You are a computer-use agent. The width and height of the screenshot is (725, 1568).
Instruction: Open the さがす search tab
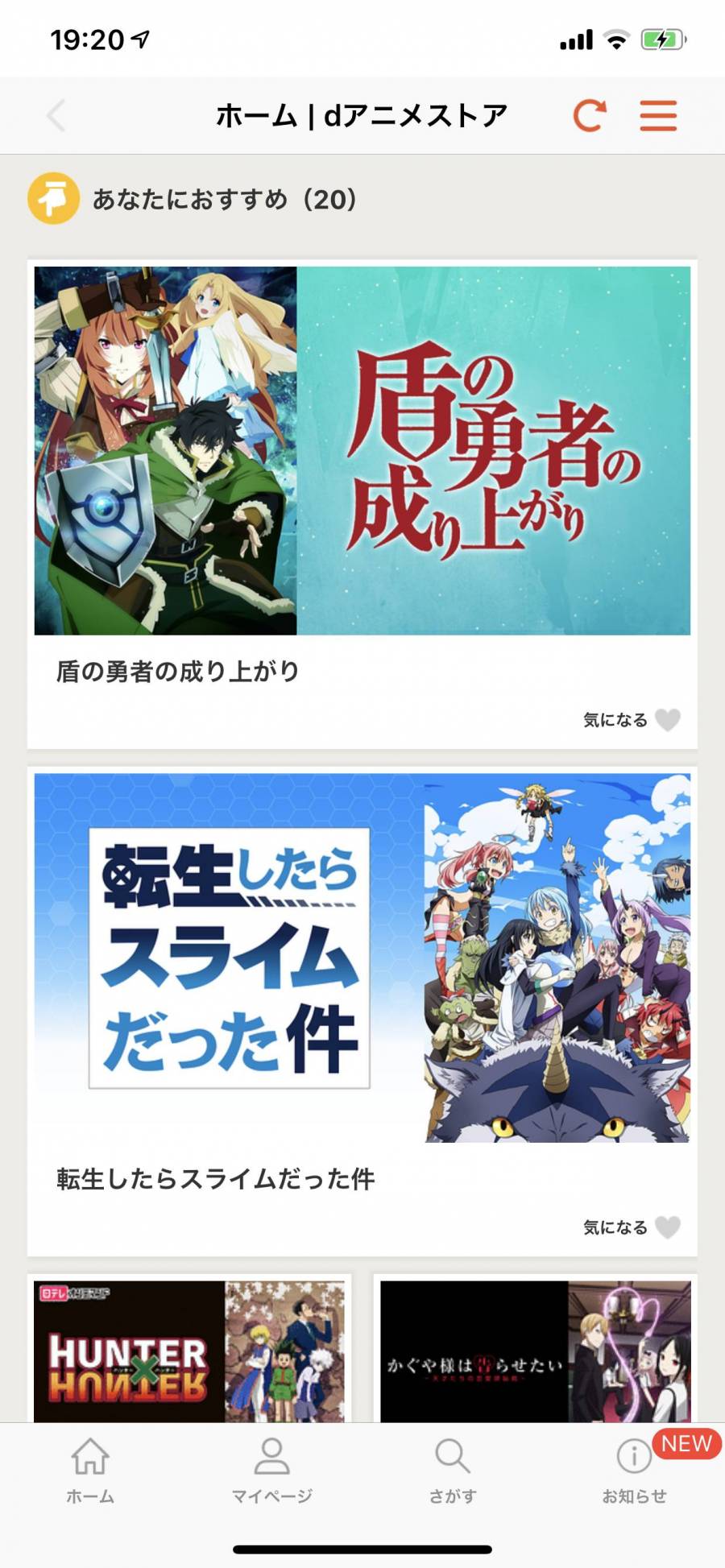pos(453,1471)
